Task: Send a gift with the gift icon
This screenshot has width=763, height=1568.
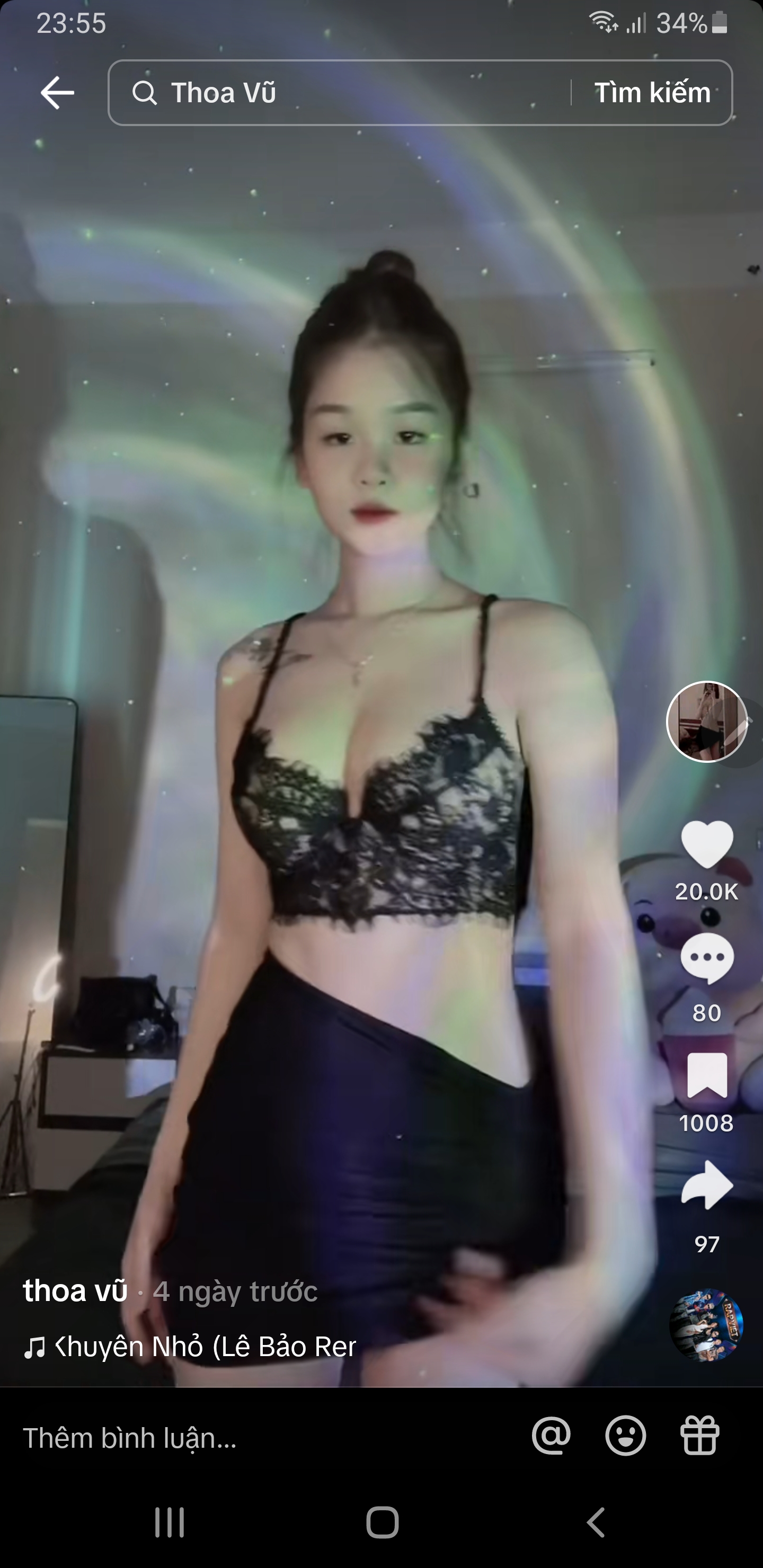Action: [x=699, y=1437]
